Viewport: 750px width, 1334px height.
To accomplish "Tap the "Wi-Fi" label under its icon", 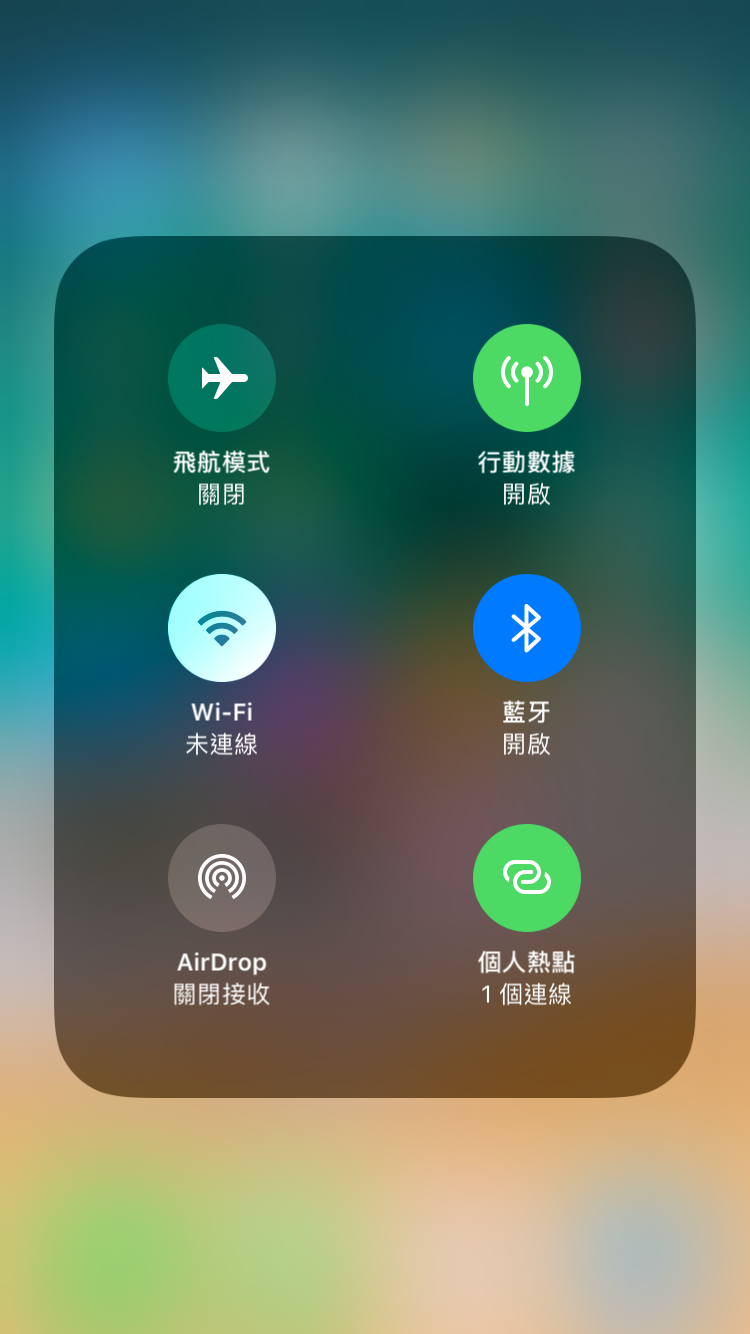I will tap(222, 712).
